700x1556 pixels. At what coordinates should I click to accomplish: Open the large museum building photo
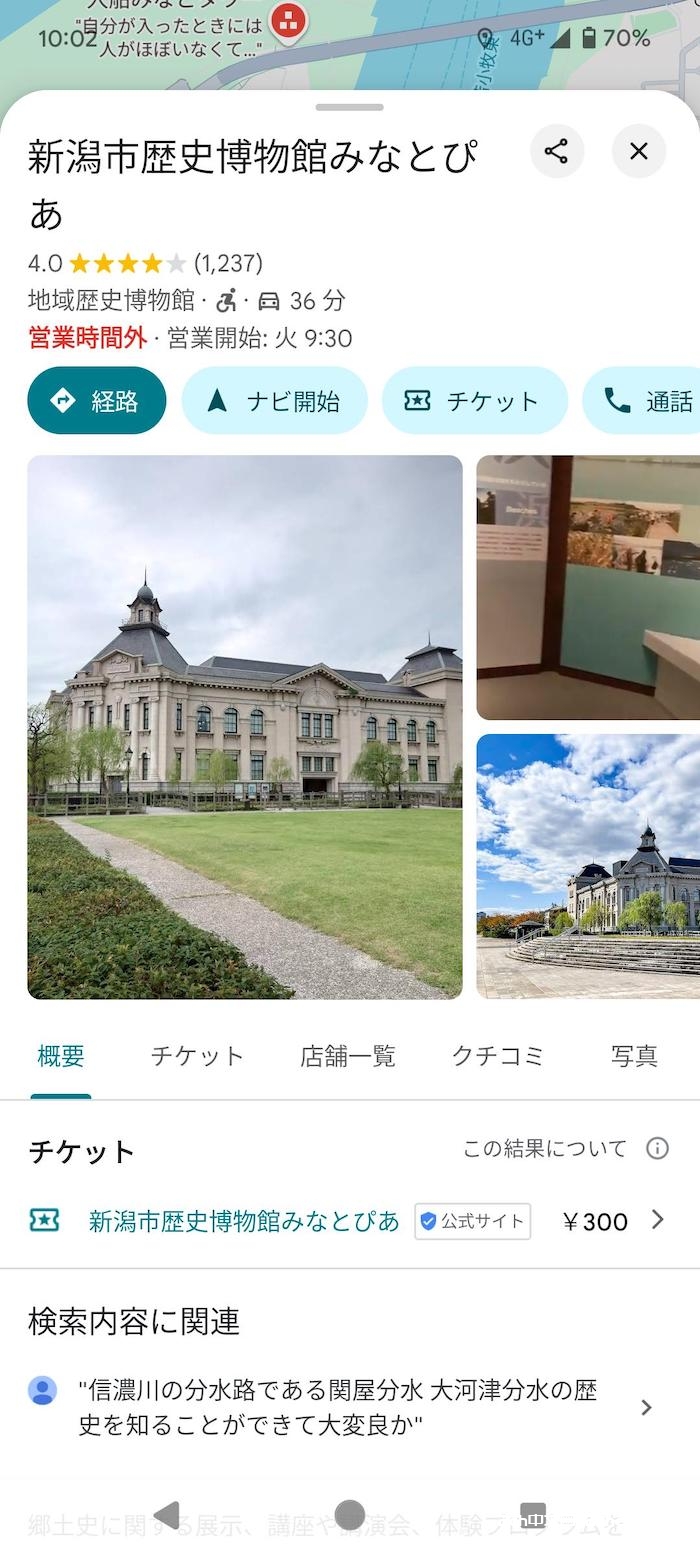point(245,727)
